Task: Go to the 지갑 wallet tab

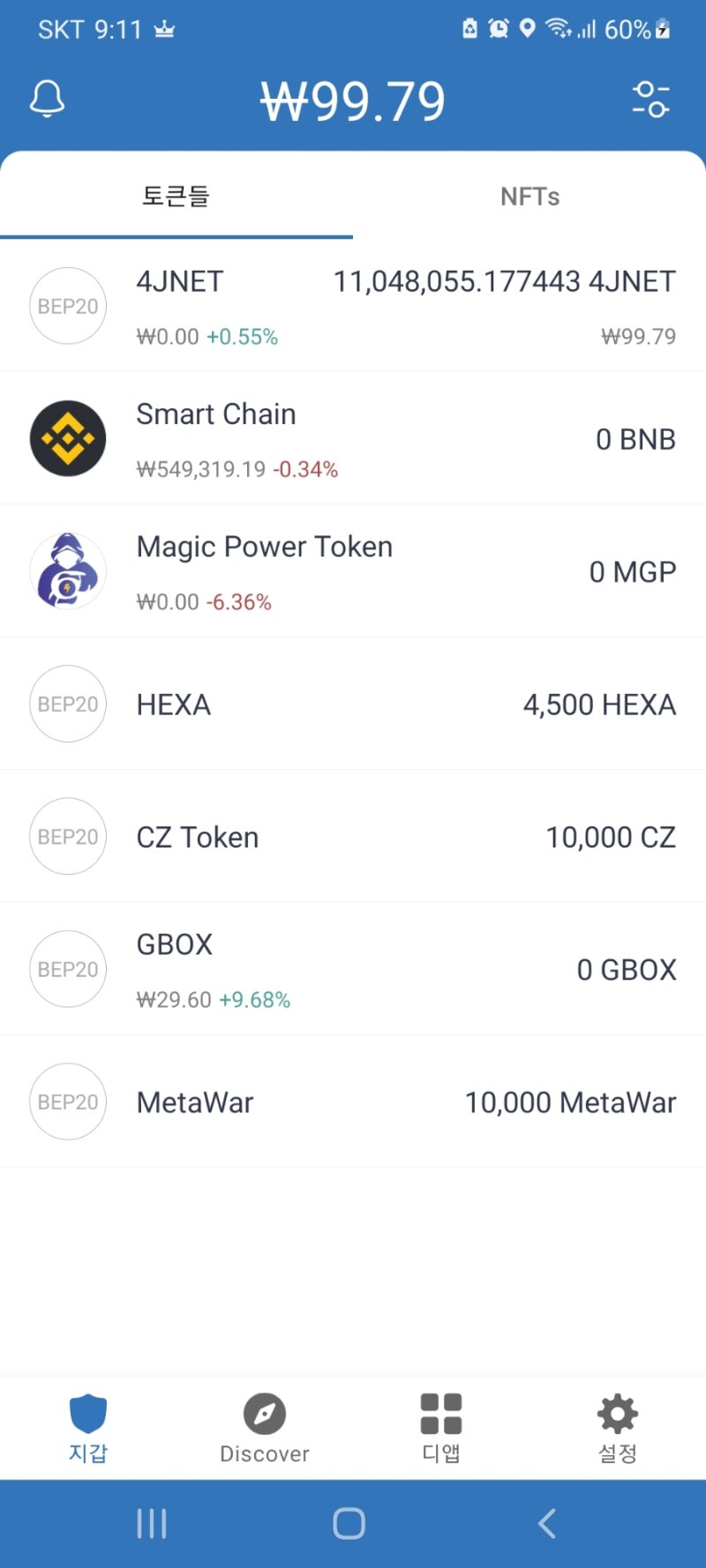Action: [x=88, y=1429]
